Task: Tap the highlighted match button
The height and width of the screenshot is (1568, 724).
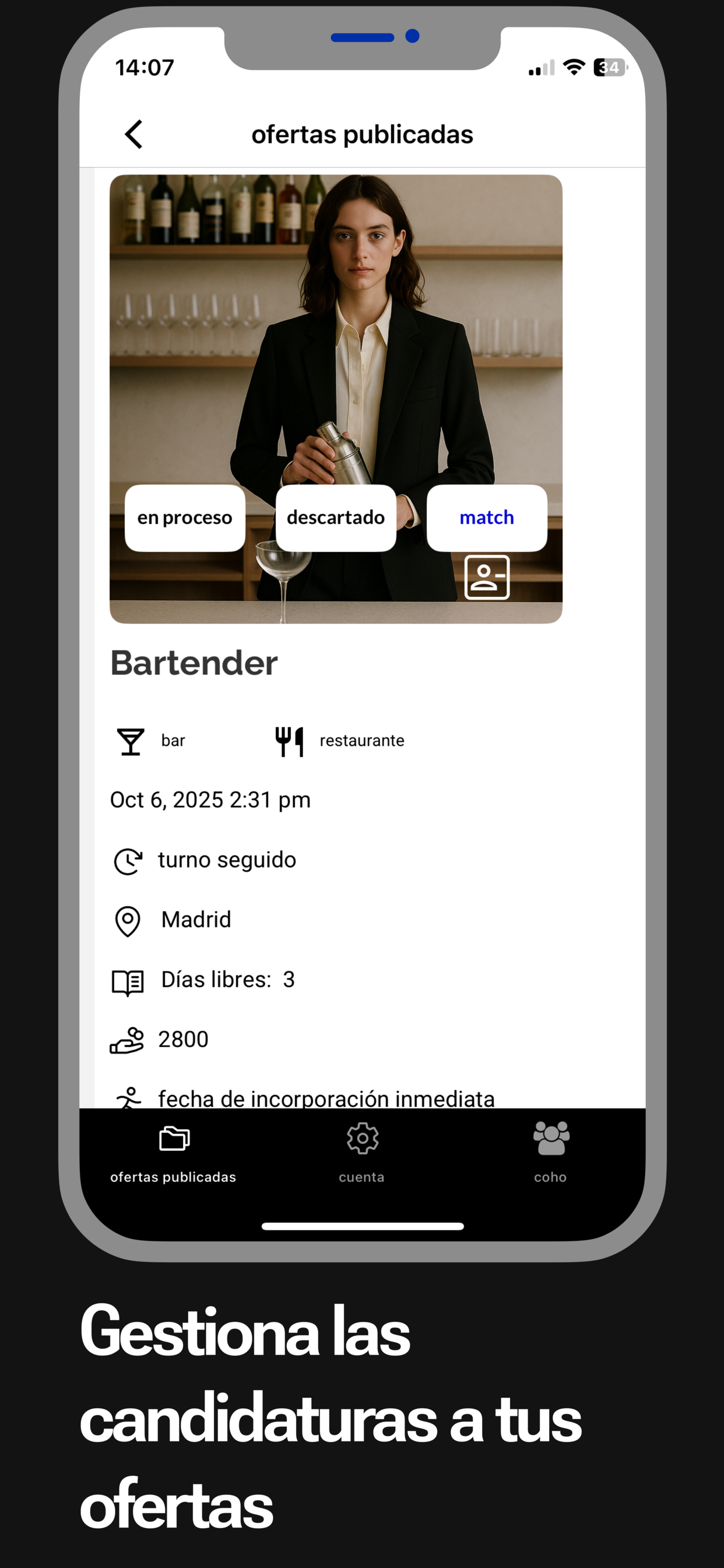Action: click(x=486, y=517)
